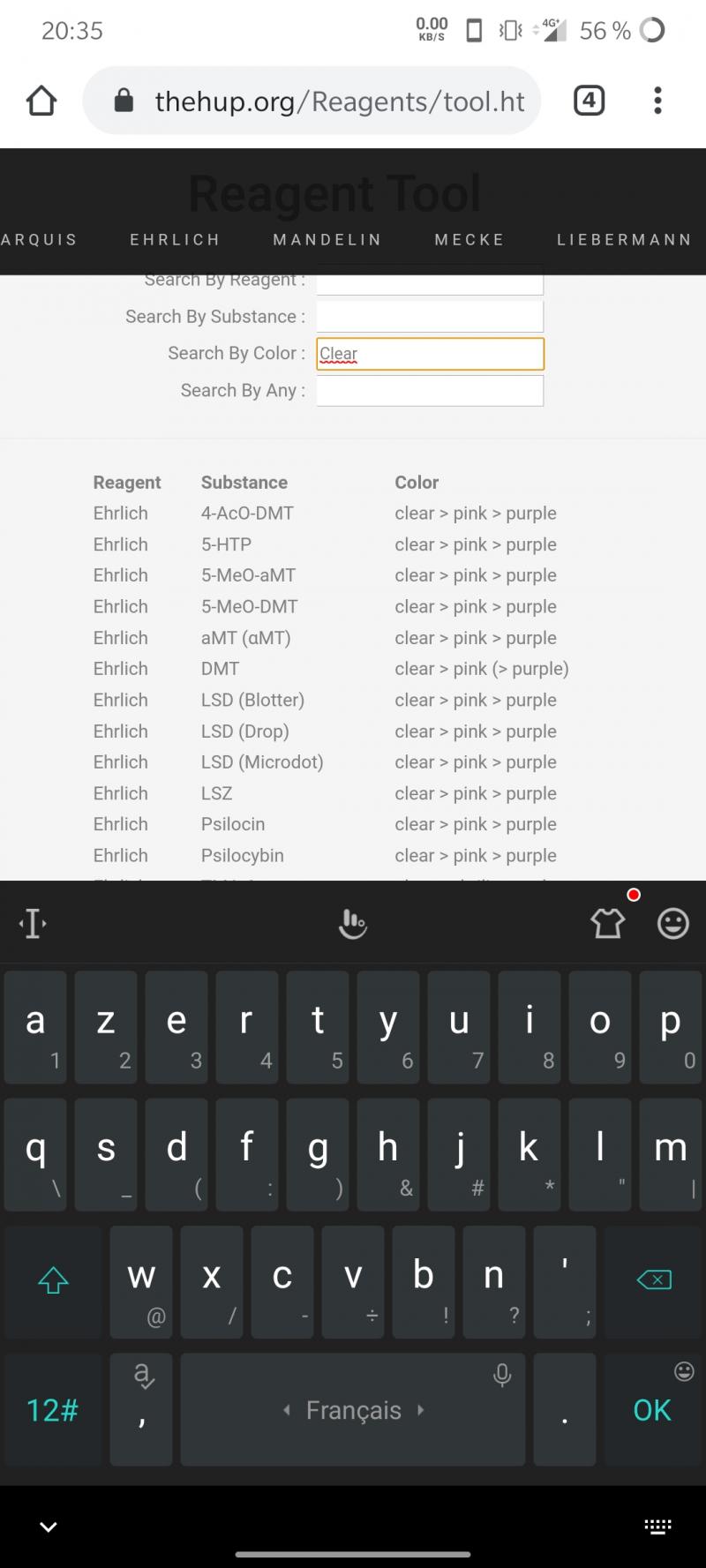Select the Ehrlich reagent tab
706x1568 pixels.
175,239
